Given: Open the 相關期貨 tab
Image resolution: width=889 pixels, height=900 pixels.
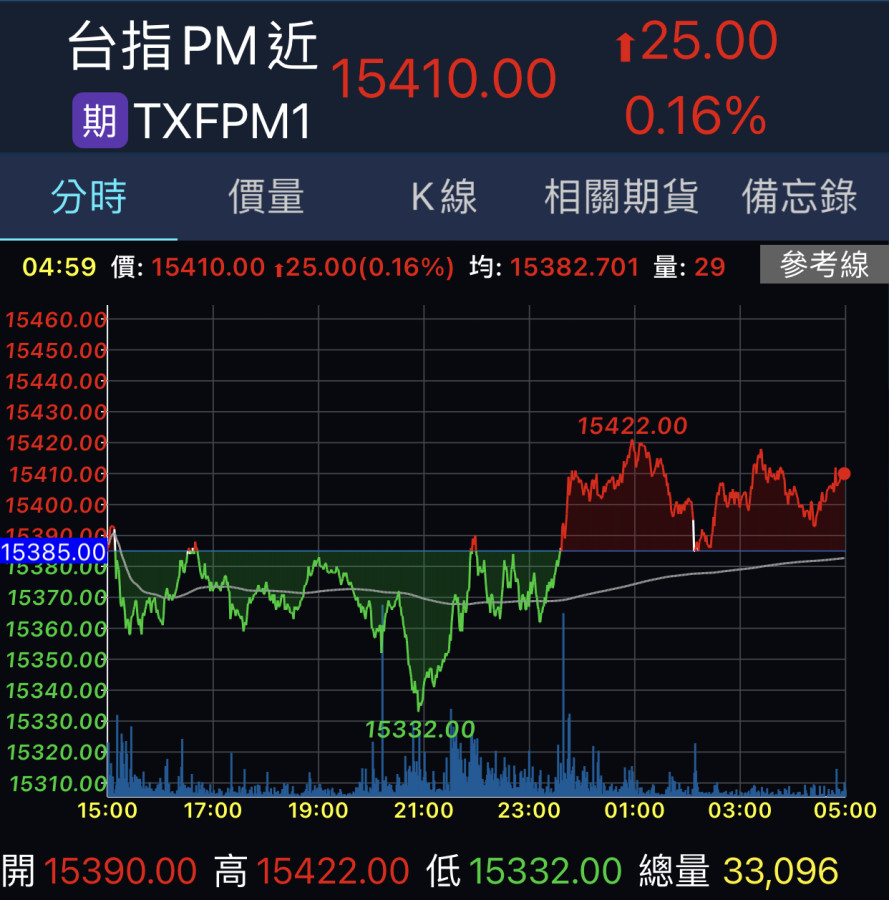Looking at the screenshot, I should tap(621, 197).
